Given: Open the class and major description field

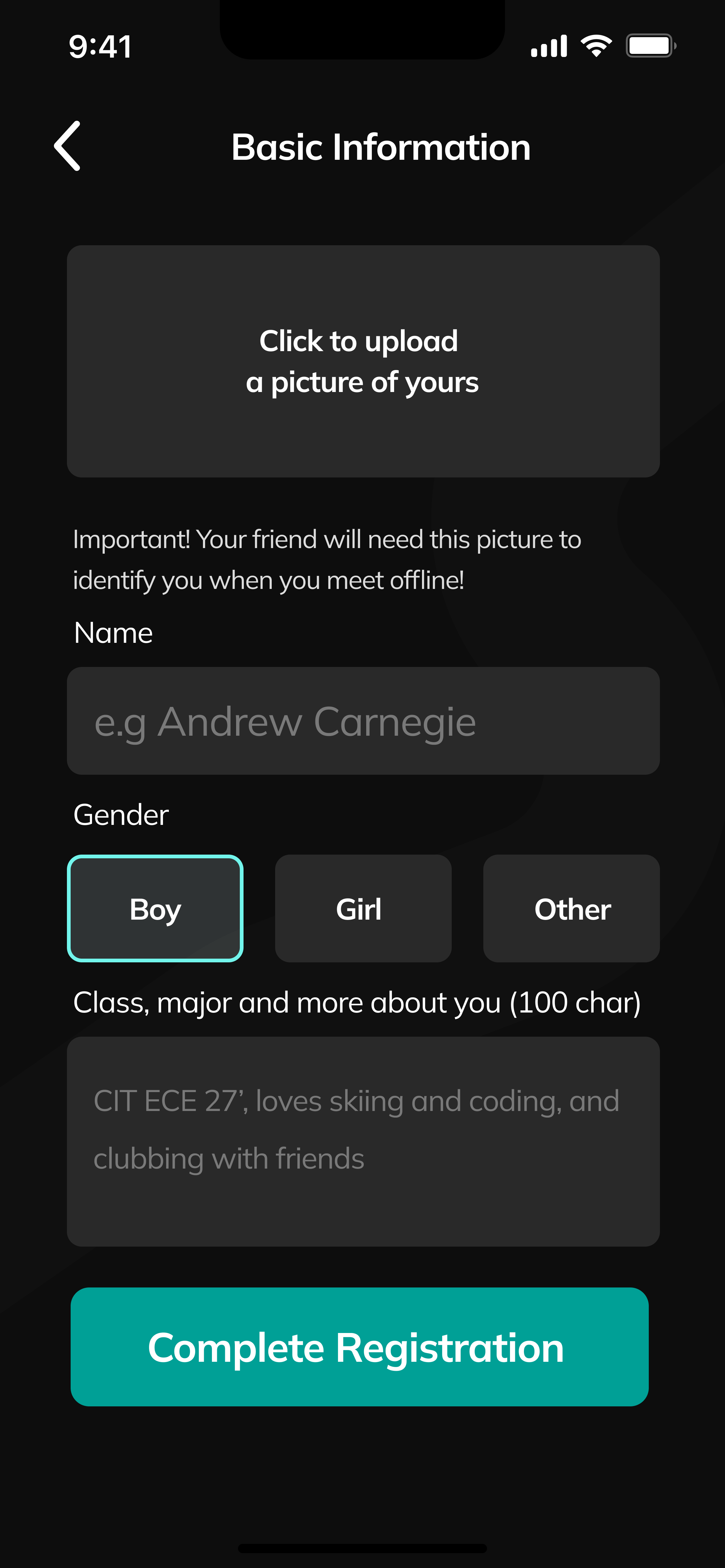Looking at the screenshot, I should 363,1141.
